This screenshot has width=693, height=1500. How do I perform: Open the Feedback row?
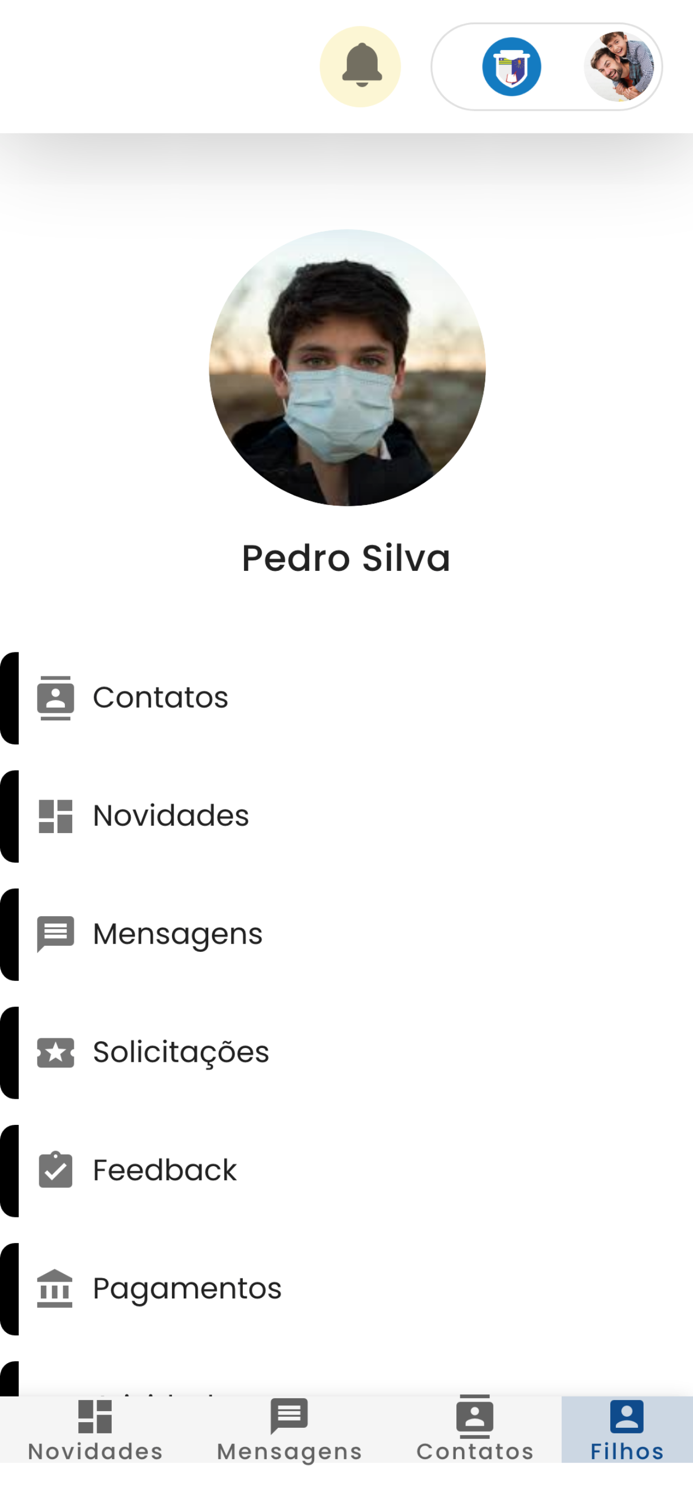pos(164,1170)
